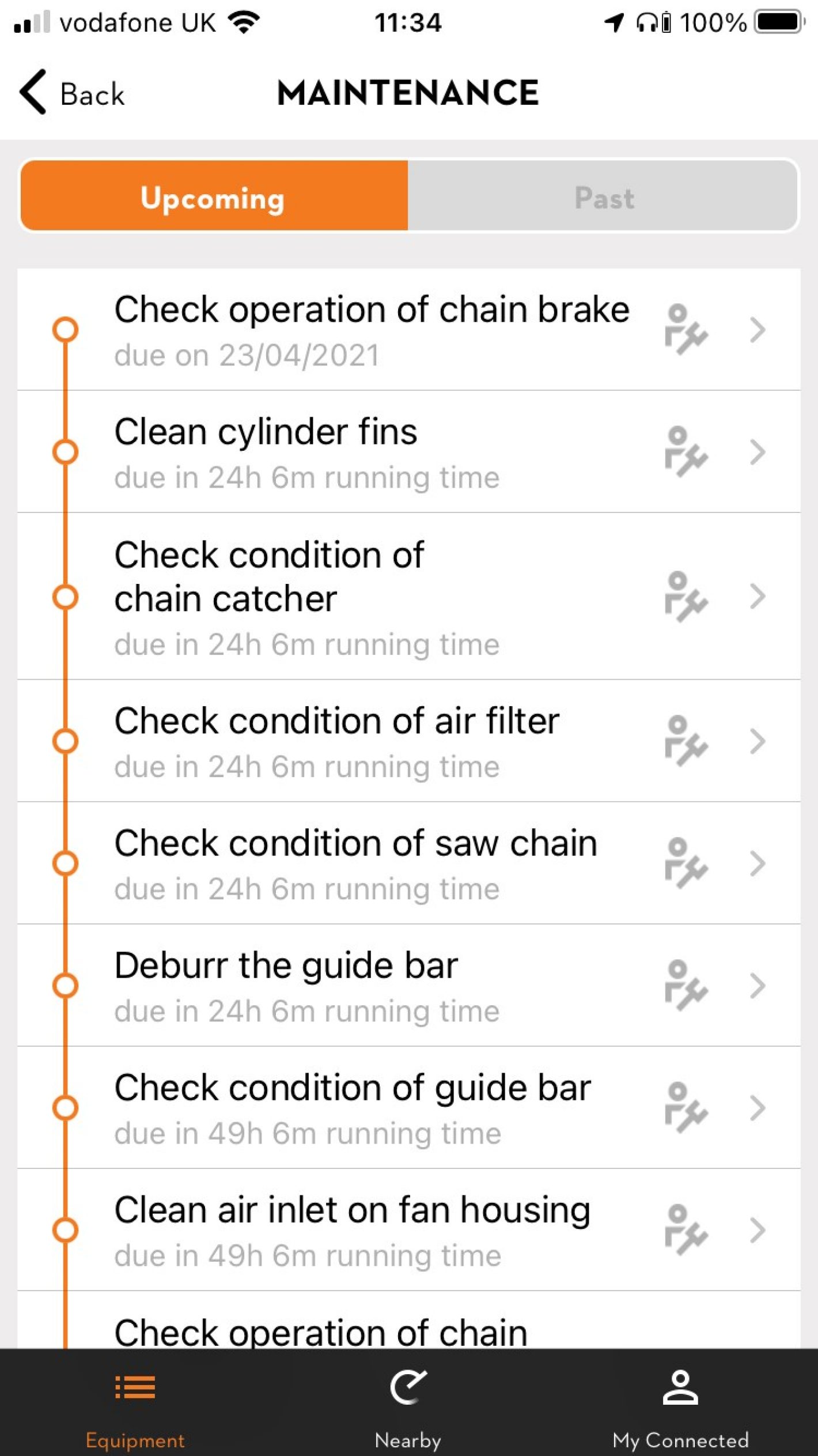Open the Check operation of chain brake task
Screen dimensions: 818x1456
(371, 330)
